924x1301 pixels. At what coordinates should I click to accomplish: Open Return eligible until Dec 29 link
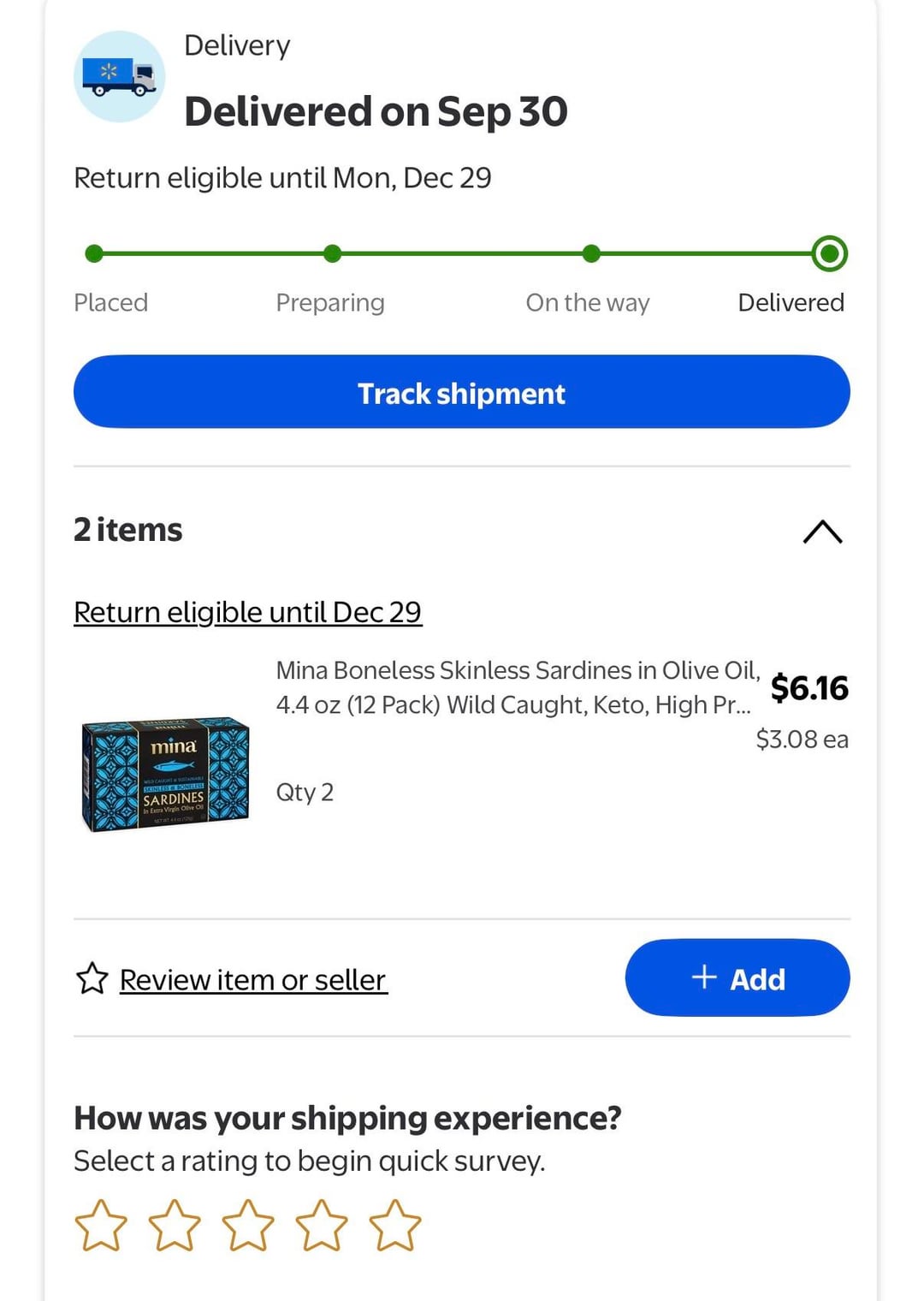pos(247,612)
